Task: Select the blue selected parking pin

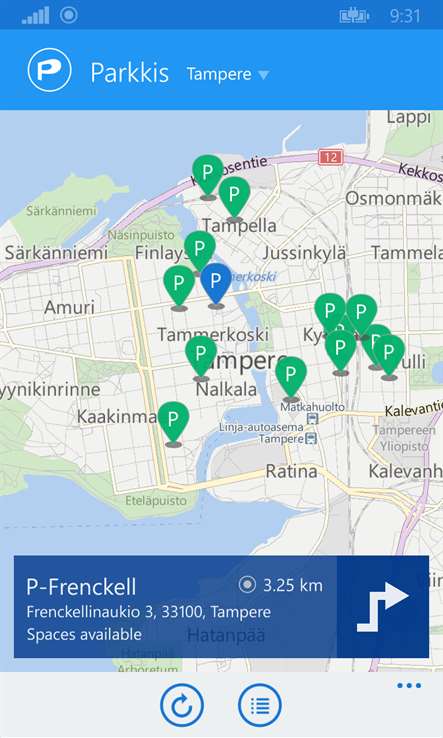Action: 216,285
